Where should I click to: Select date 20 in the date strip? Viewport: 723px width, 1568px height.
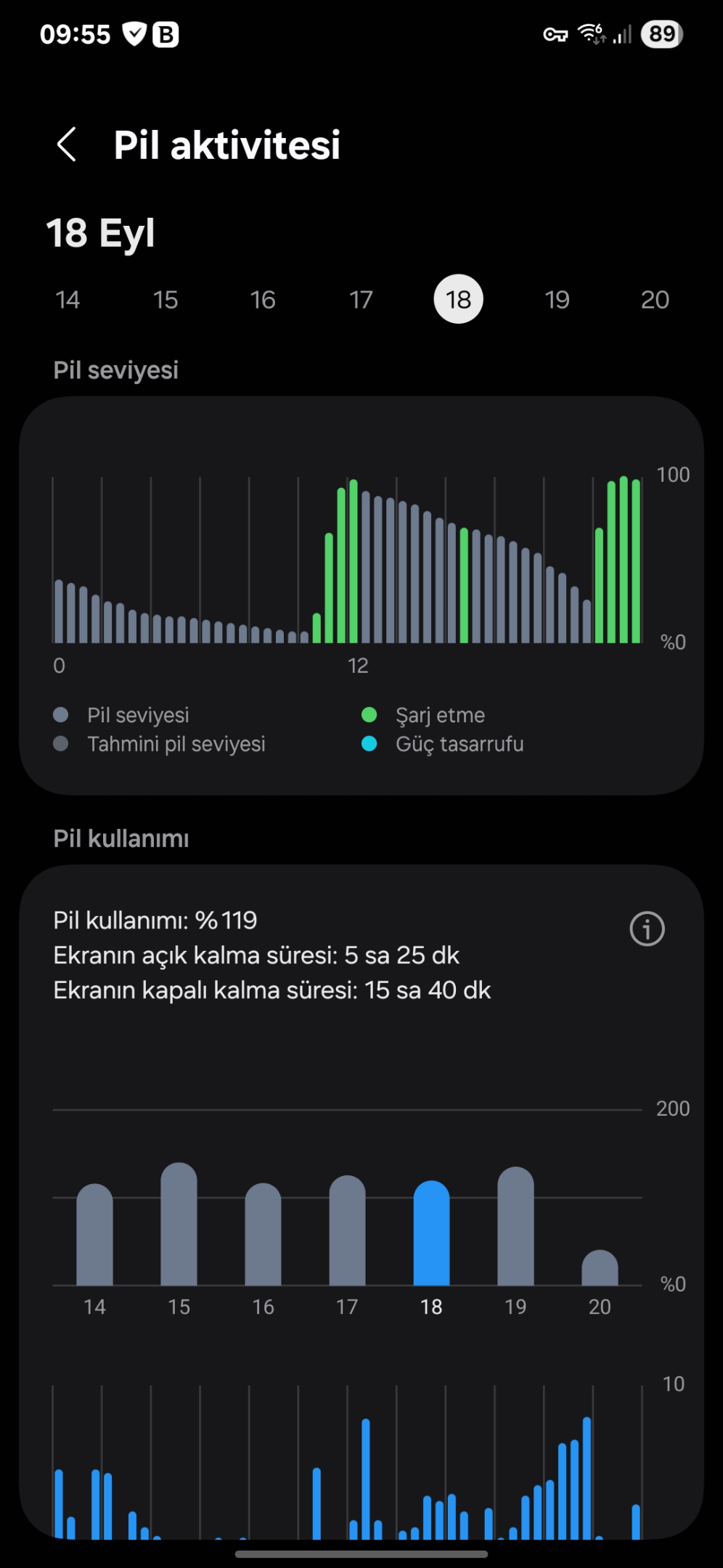pos(655,300)
